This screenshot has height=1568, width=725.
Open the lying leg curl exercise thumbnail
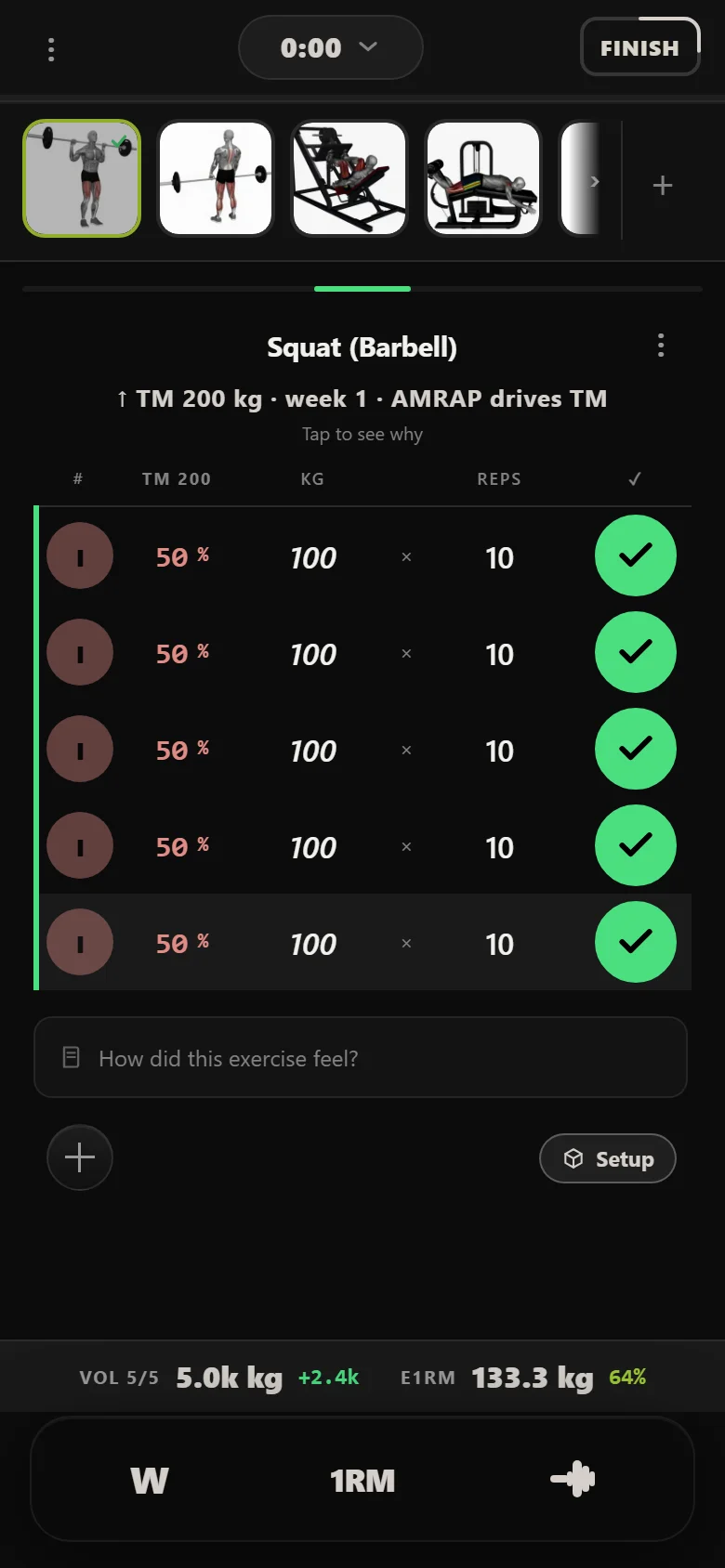483,178
